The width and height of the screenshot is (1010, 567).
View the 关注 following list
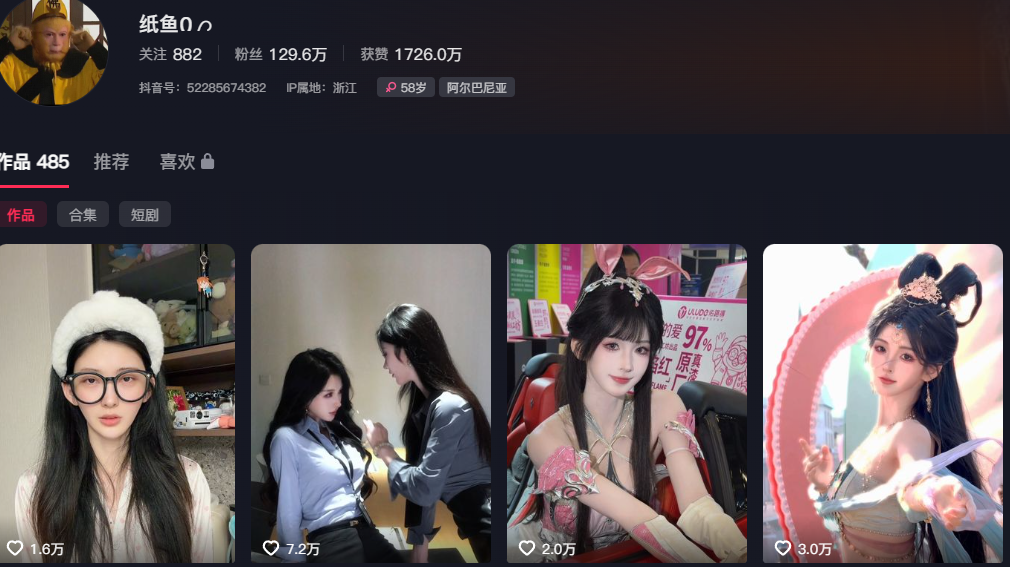click(x=170, y=54)
